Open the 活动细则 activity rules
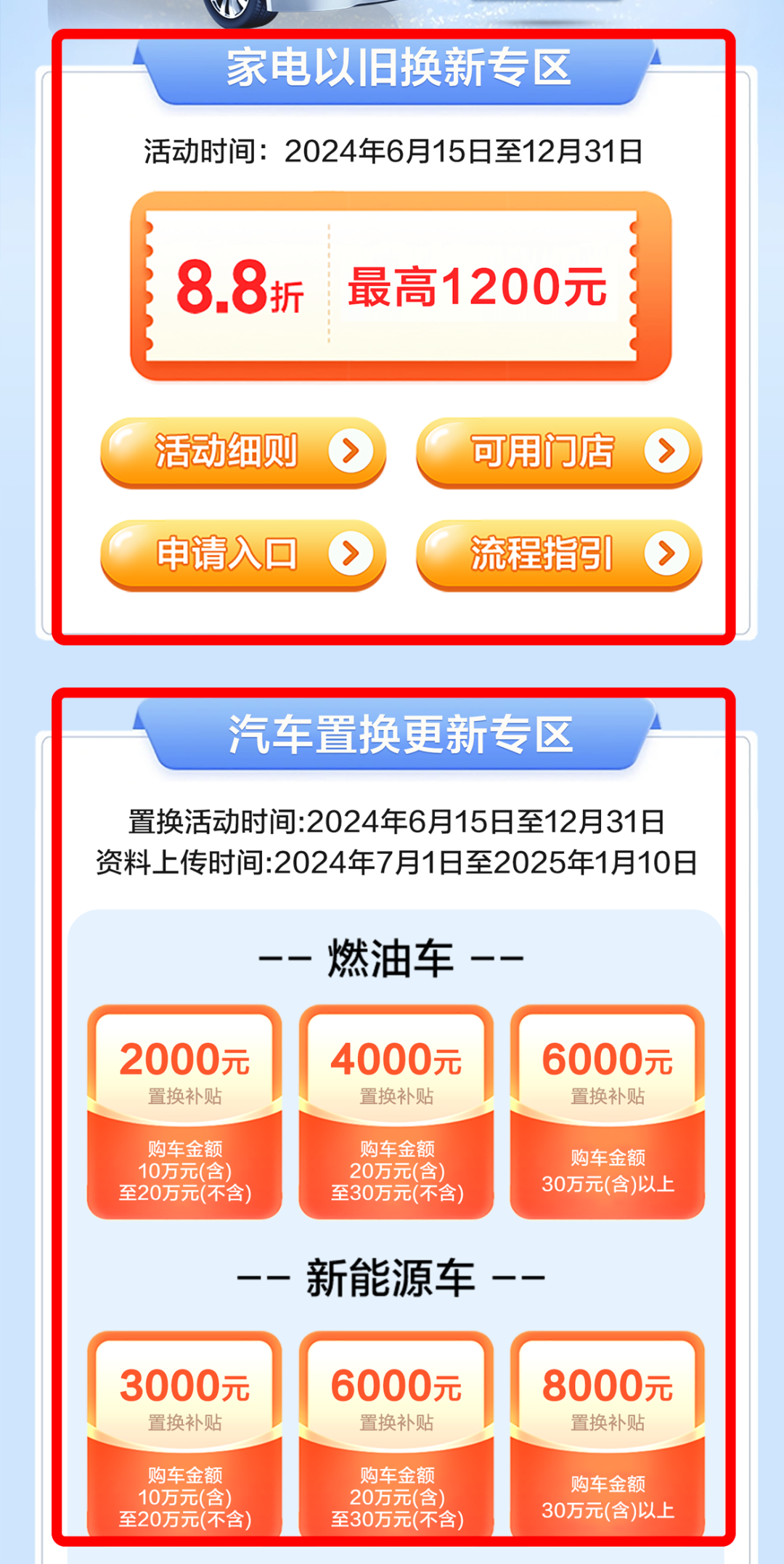This screenshot has height=1564, width=784. point(243,451)
